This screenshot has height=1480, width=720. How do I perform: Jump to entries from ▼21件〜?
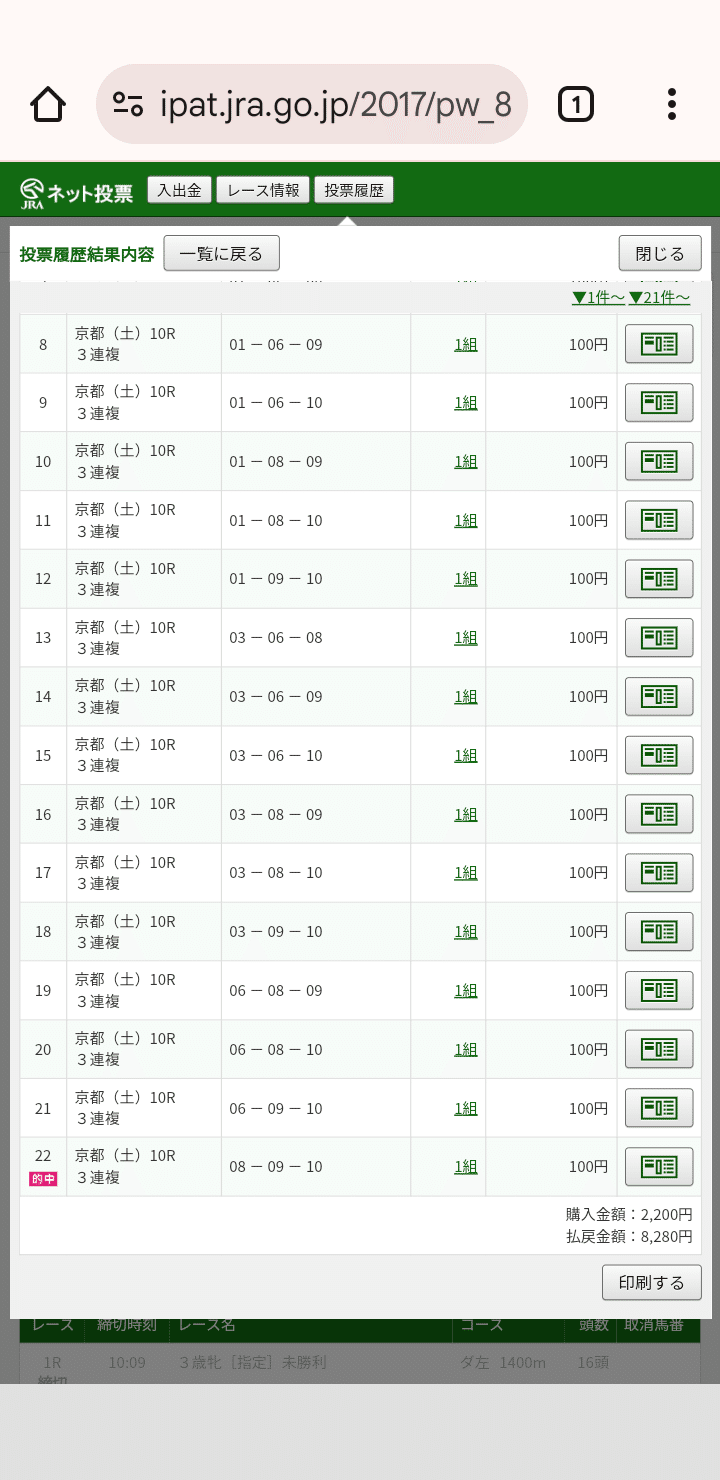[x=659, y=298]
